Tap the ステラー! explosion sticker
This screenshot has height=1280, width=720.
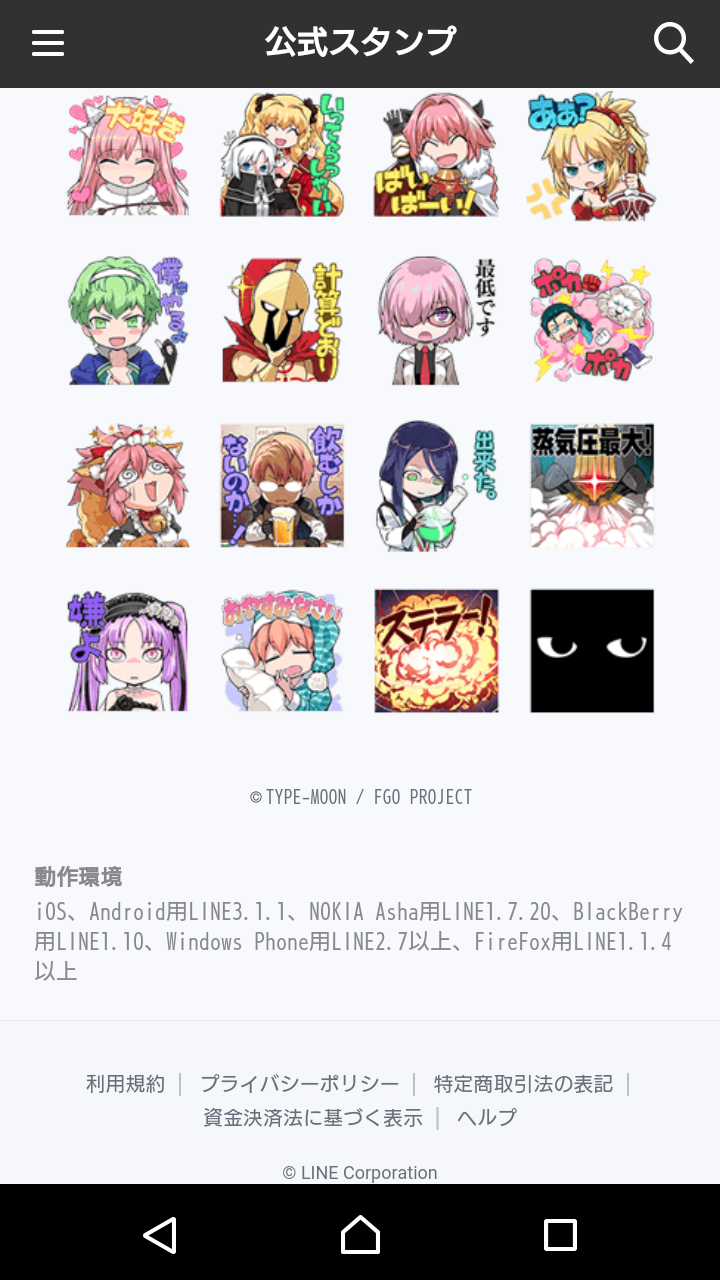click(436, 651)
